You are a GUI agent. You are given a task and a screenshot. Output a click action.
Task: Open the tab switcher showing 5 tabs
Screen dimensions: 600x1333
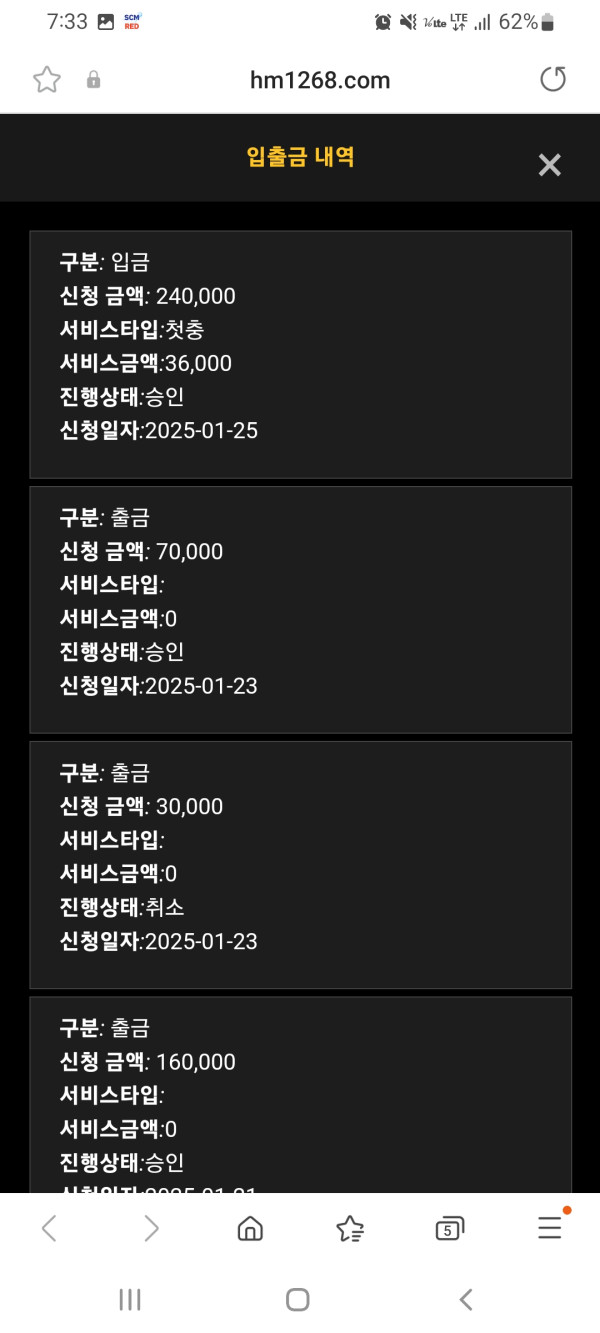[x=450, y=1228]
